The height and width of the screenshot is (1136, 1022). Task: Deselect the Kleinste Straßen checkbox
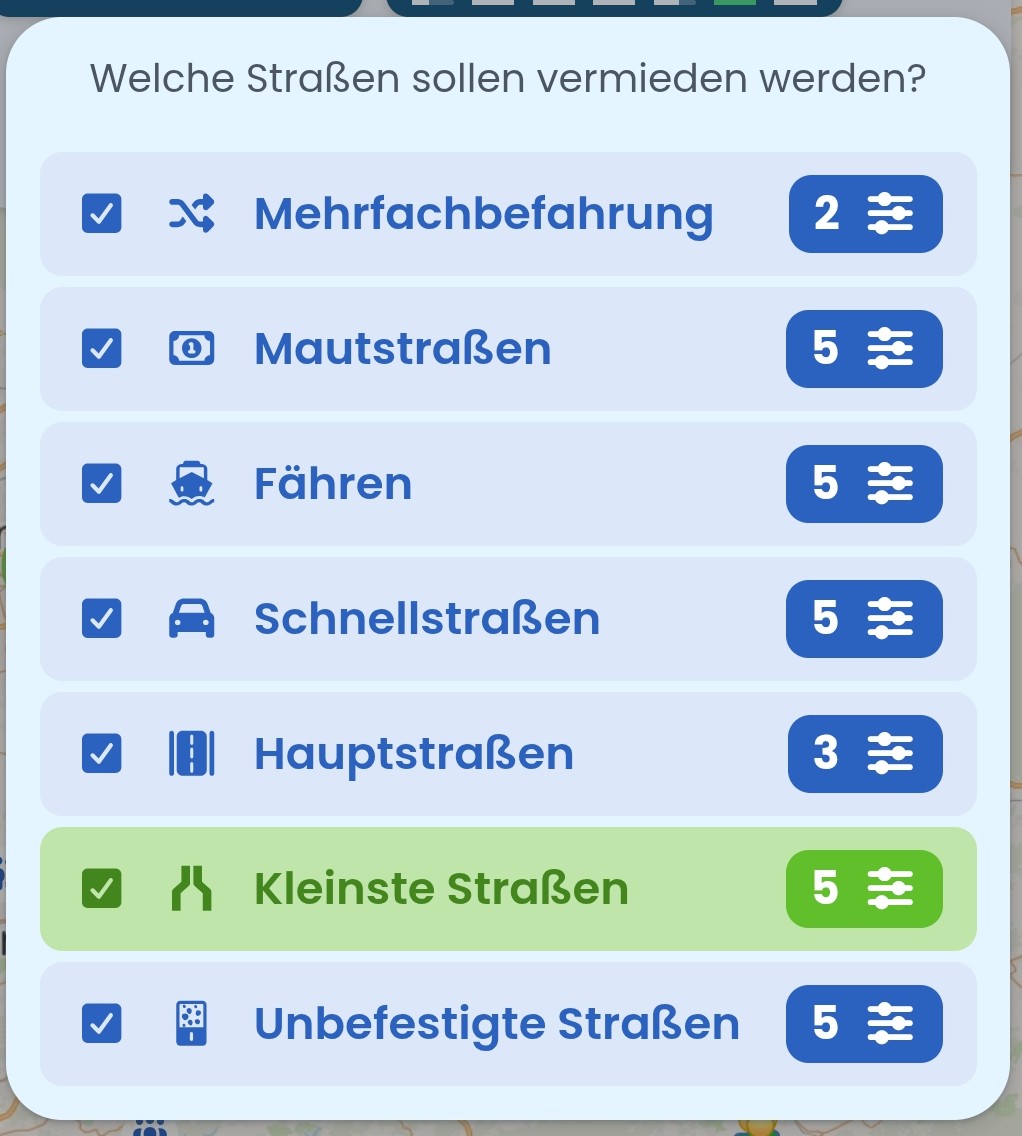101,889
